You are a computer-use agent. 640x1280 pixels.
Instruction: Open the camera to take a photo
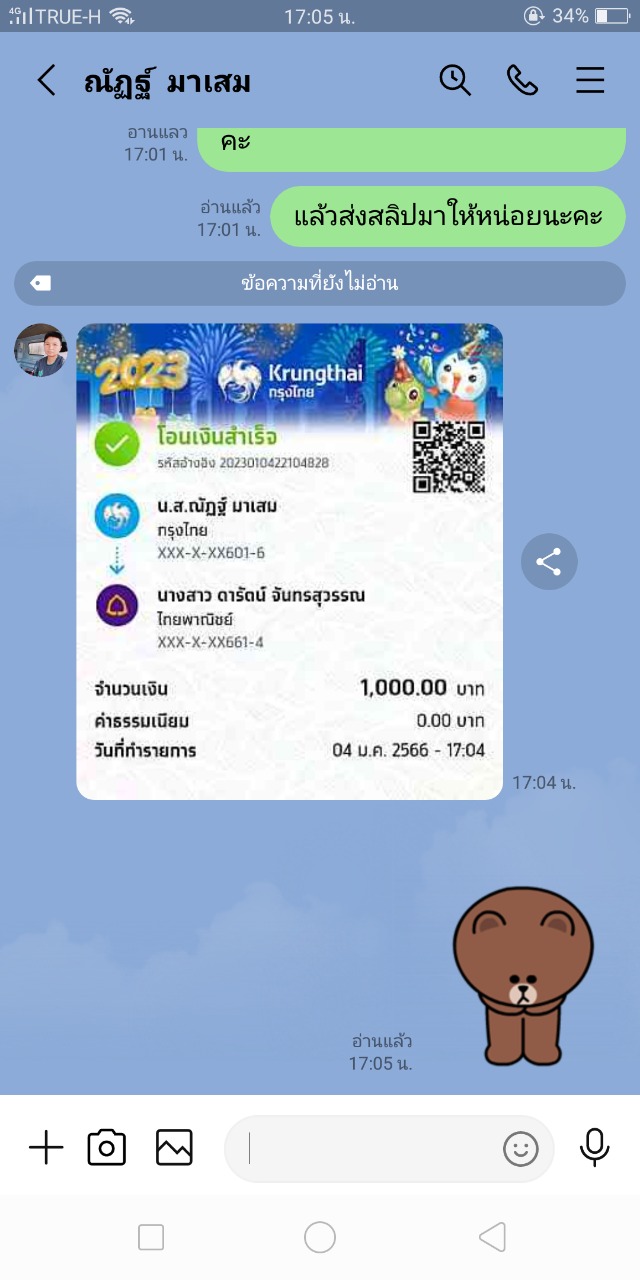pos(107,1148)
